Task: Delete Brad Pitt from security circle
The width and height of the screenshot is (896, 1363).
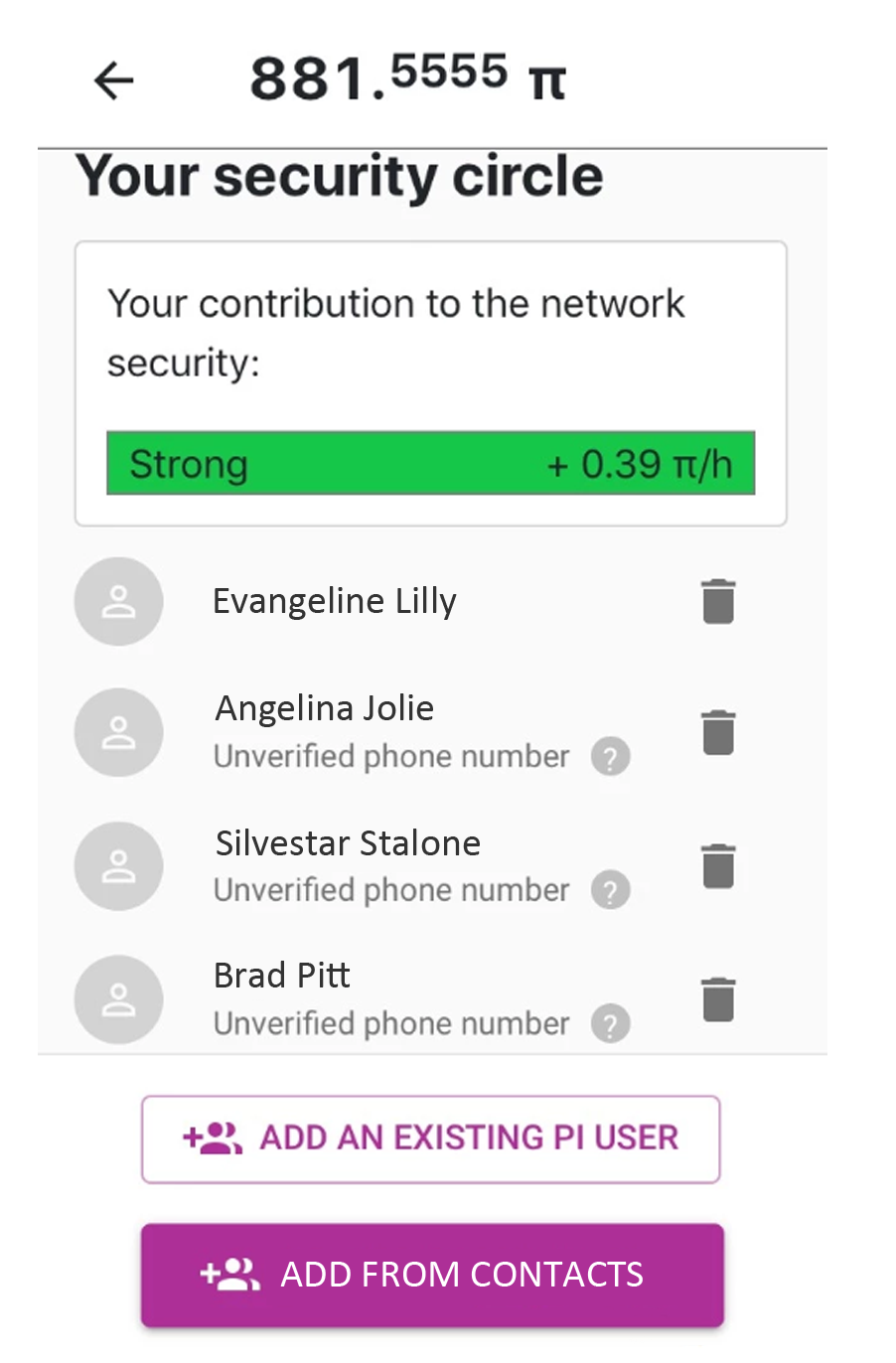Action: 717,999
